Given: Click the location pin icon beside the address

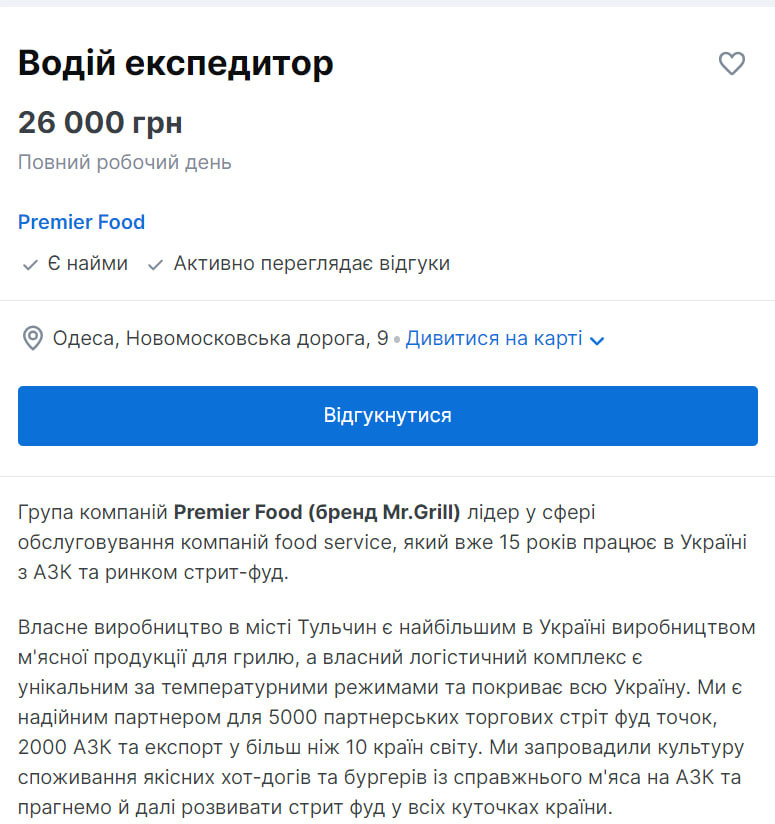Looking at the screenshot, I should (x=33, y=338).
